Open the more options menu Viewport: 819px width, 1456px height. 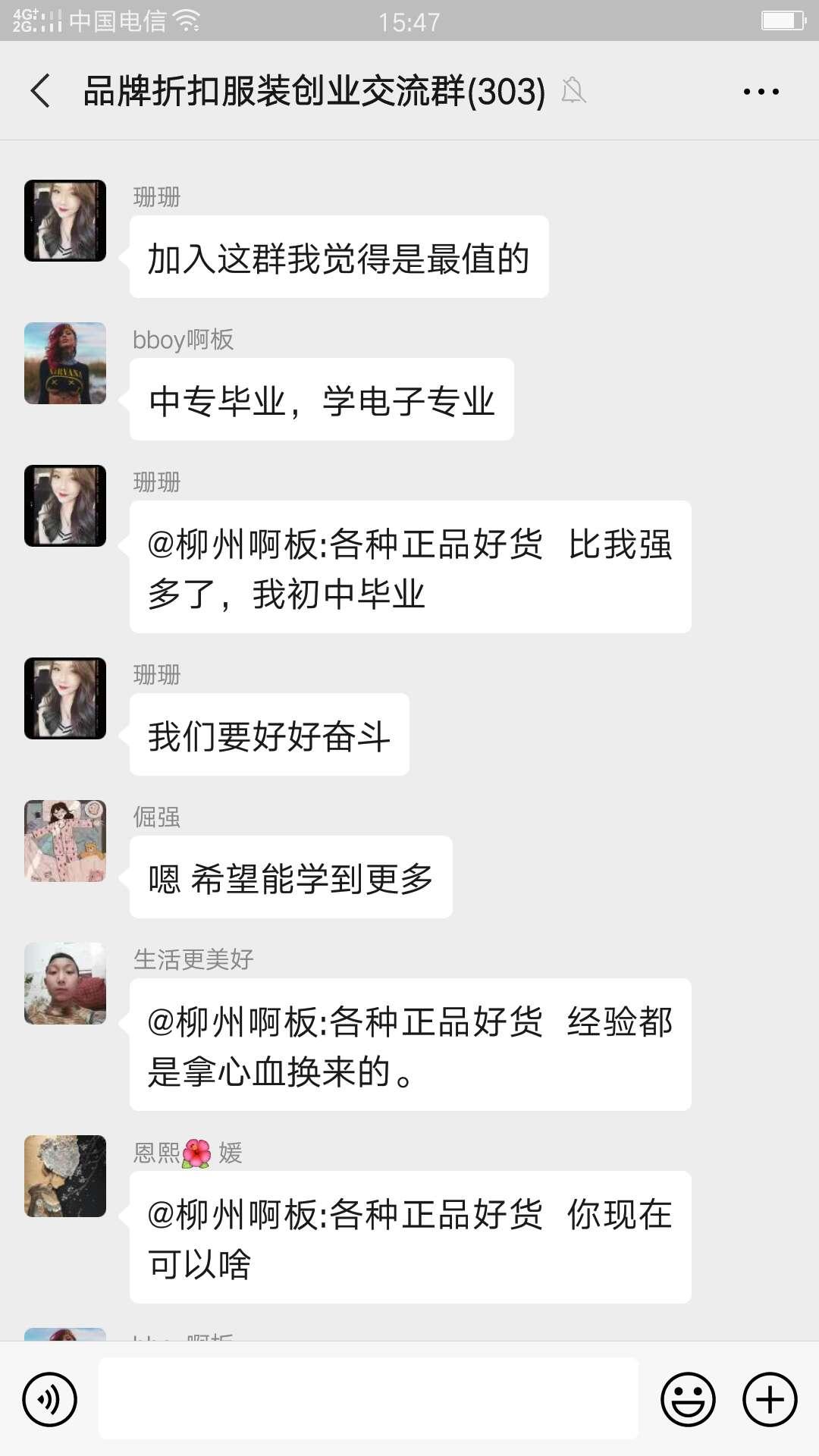pos(759,91)
